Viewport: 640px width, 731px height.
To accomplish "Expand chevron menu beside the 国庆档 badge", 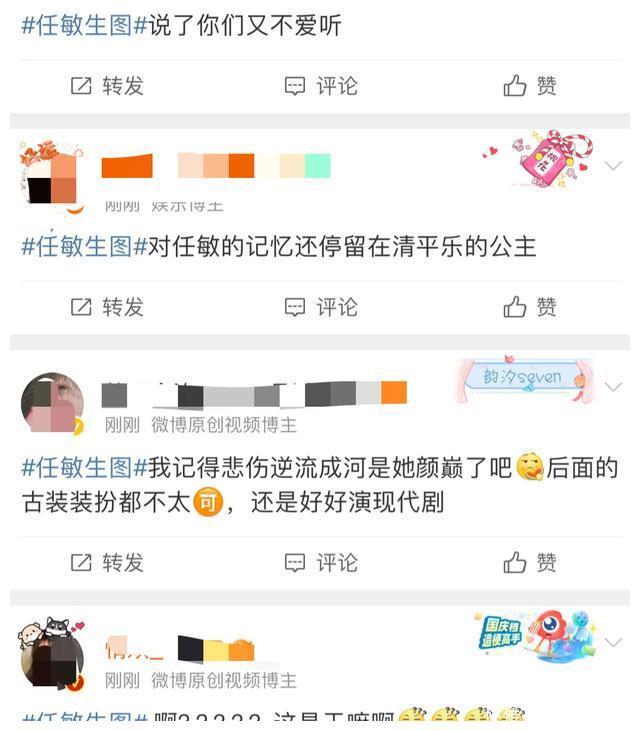I will pos(613,642).
